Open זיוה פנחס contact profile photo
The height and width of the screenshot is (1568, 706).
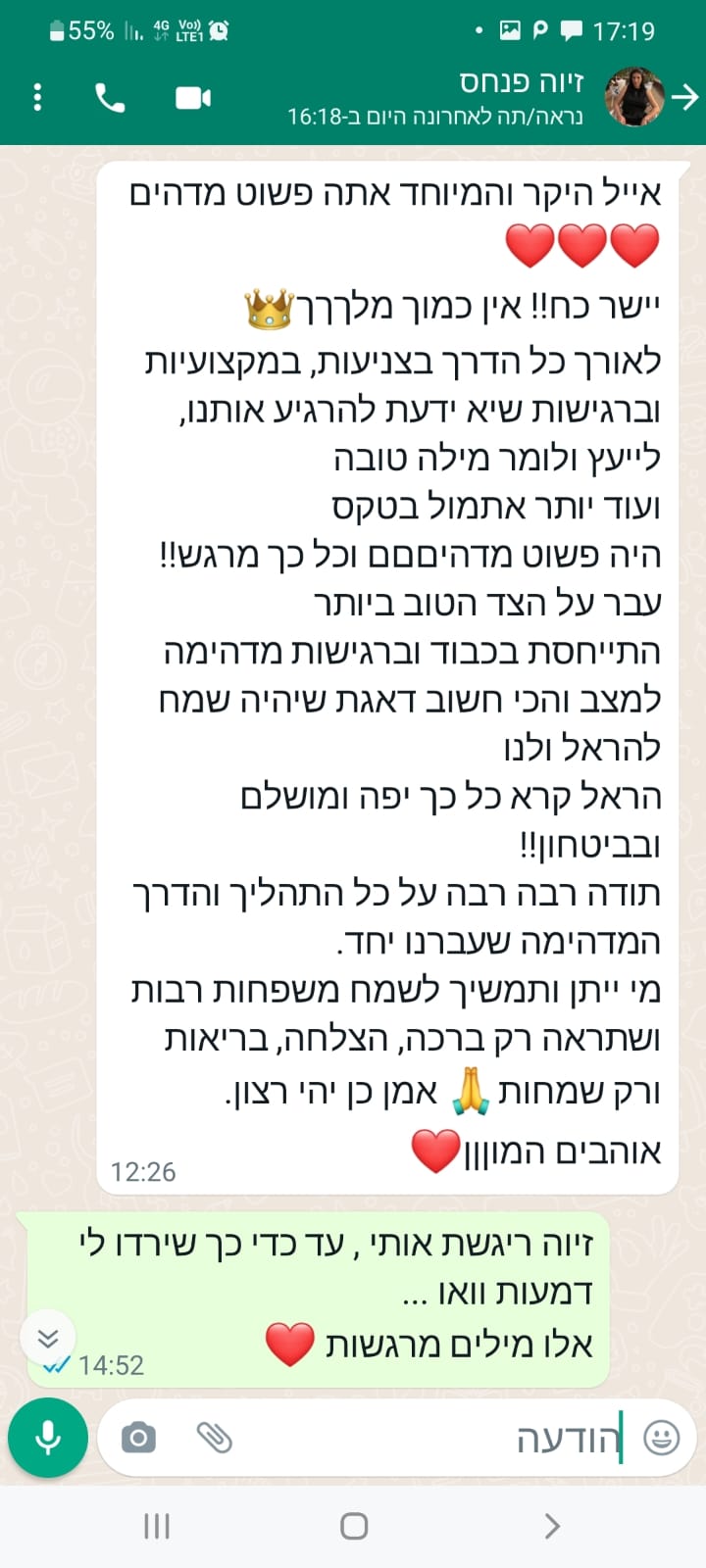(635, 97)
